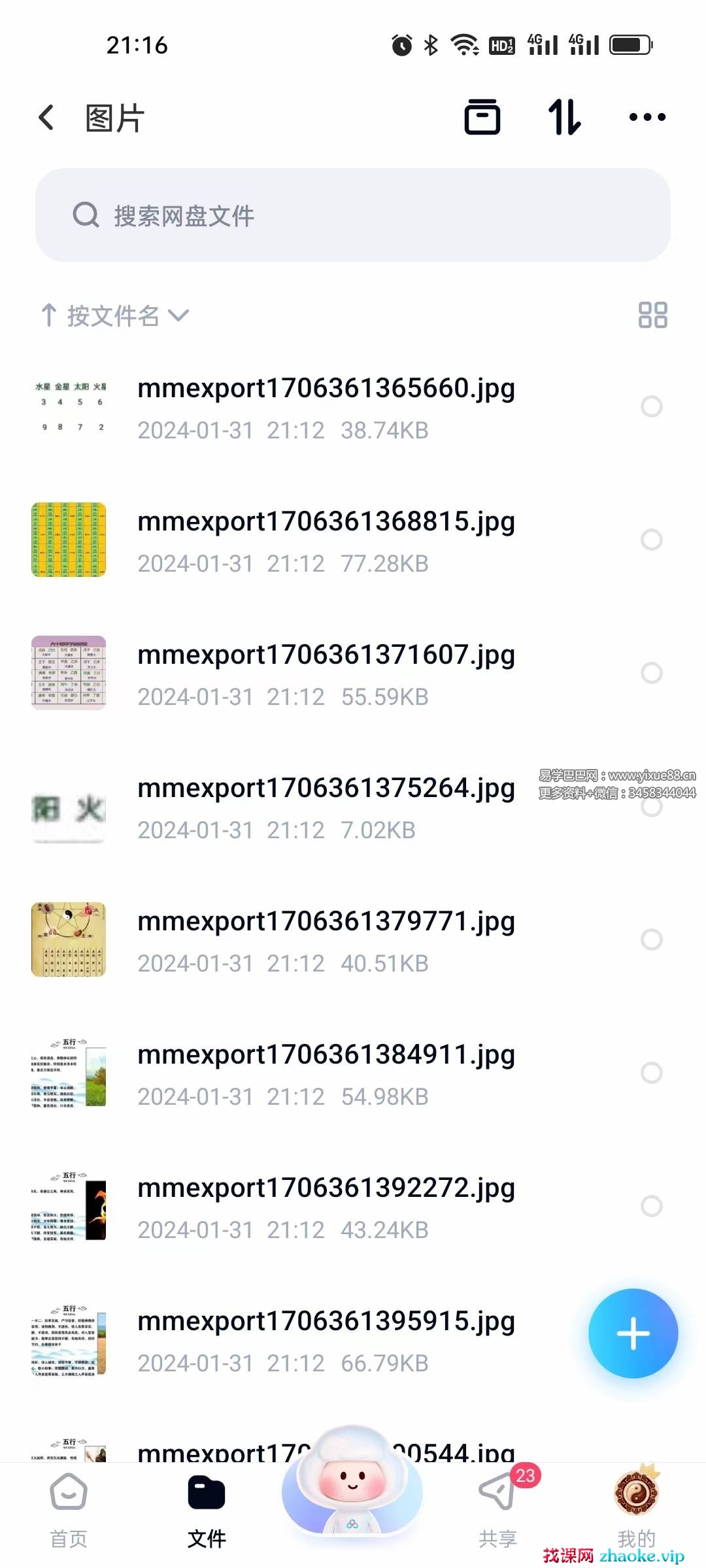The width and height of the screenshot is (706, 1568).
Task: Tap the 搜索网盘文件 search box
Action: coord(353,216)
